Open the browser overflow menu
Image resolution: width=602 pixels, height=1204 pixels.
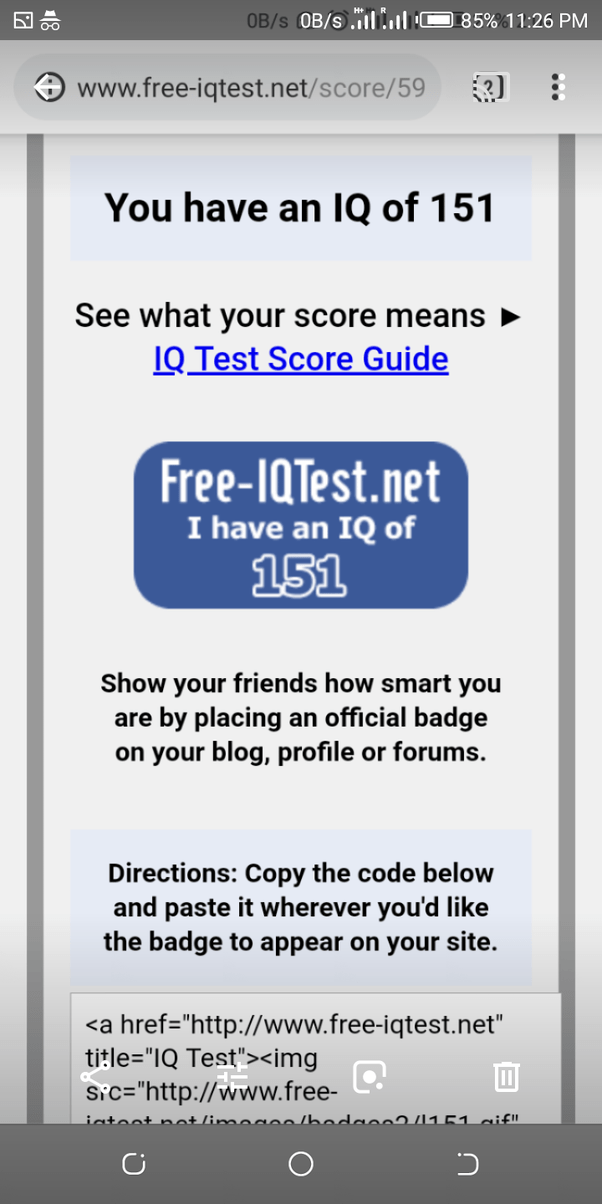(558, 88)
